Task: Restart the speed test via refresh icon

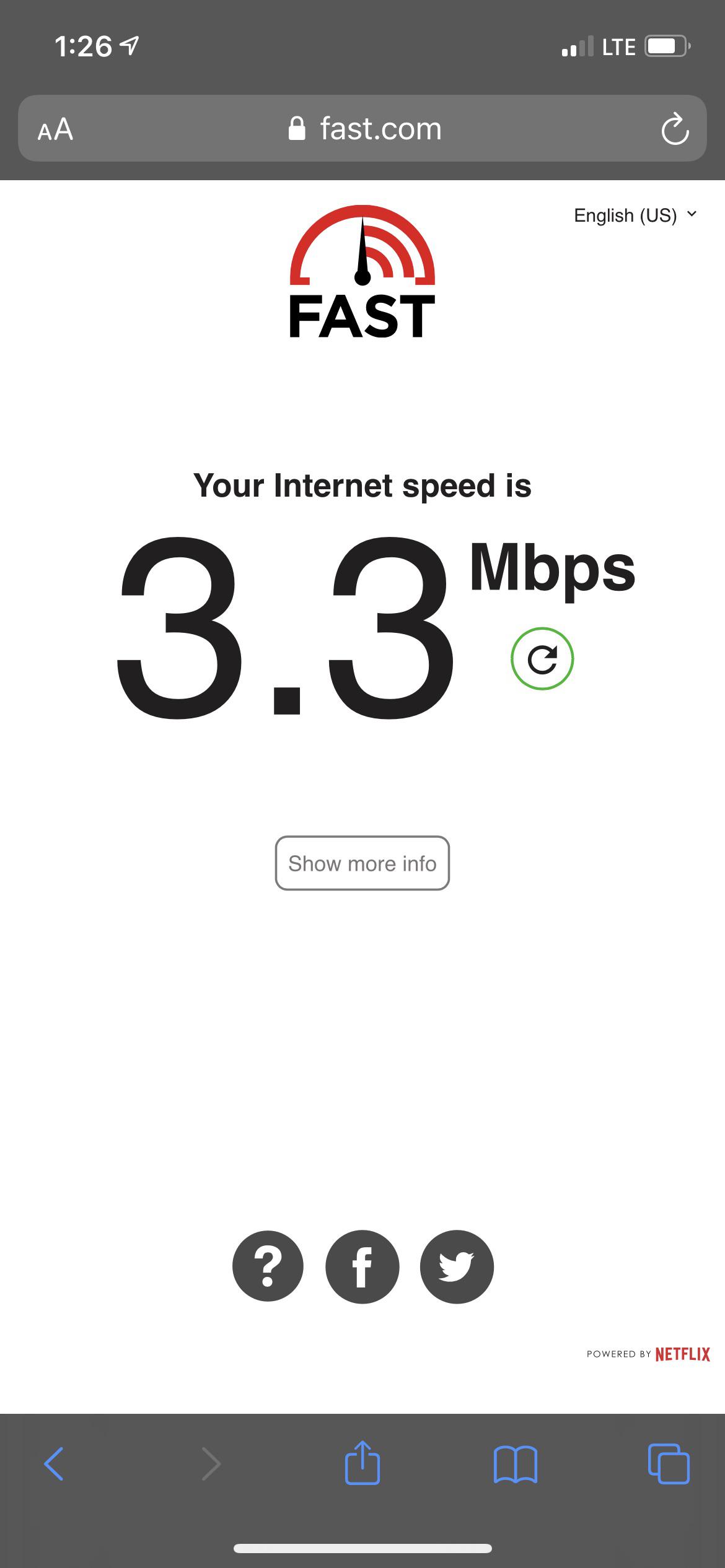Action: click(543, 659)
